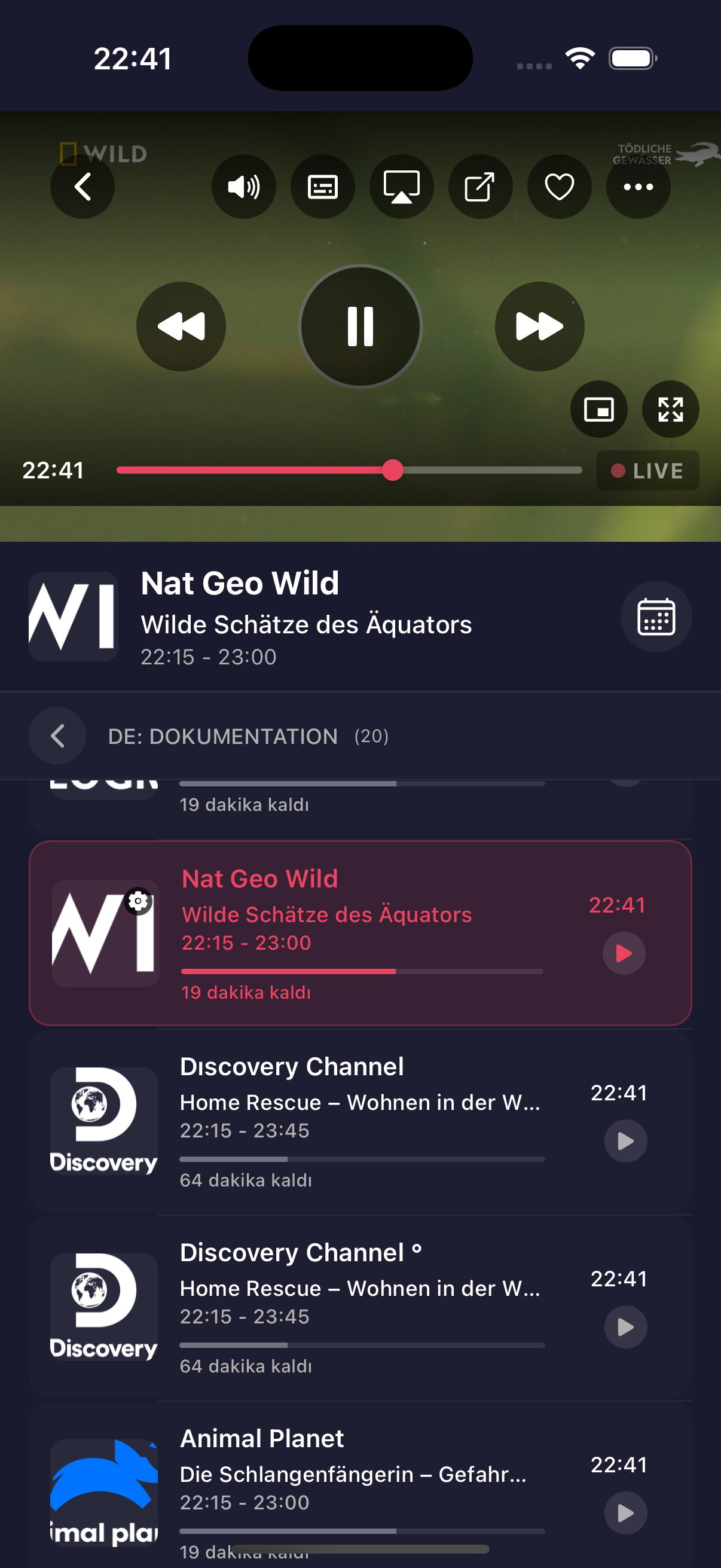Toggle subtitles on the player
The width and height of the screenshot is (721, 1568).
point(322,187)
